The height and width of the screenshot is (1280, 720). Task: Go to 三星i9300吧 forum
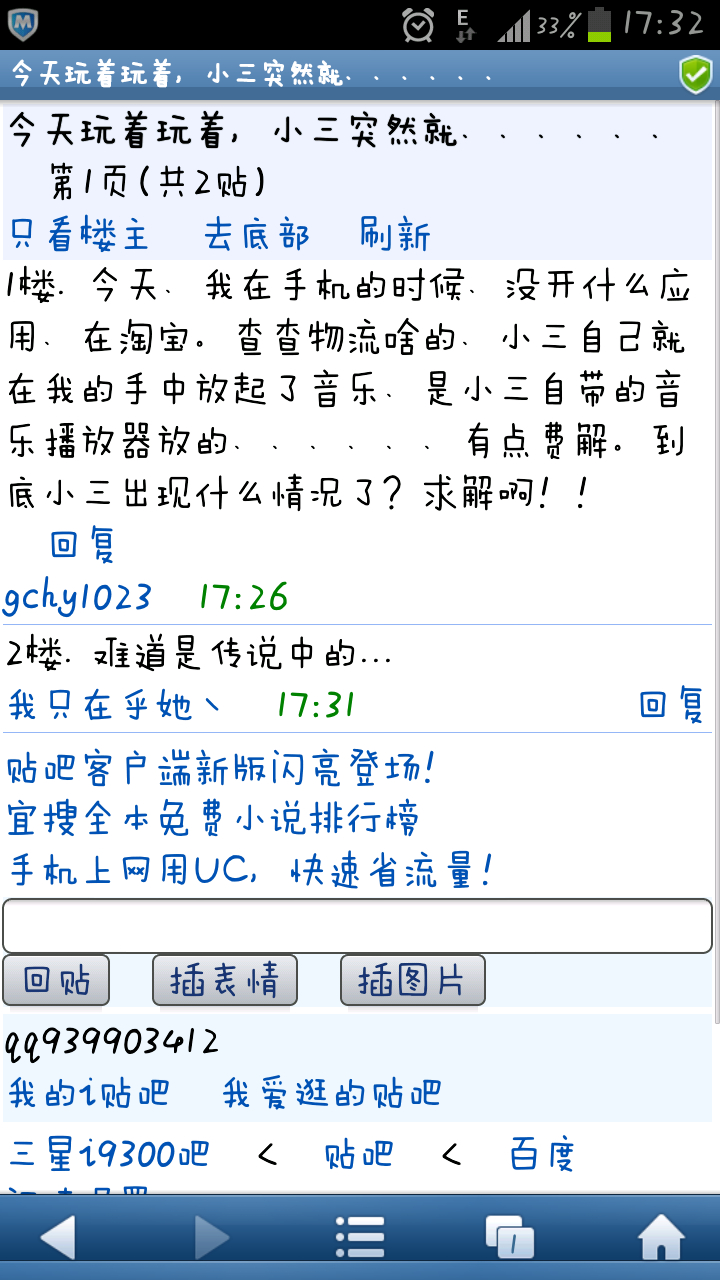(x=109, y=1155)
